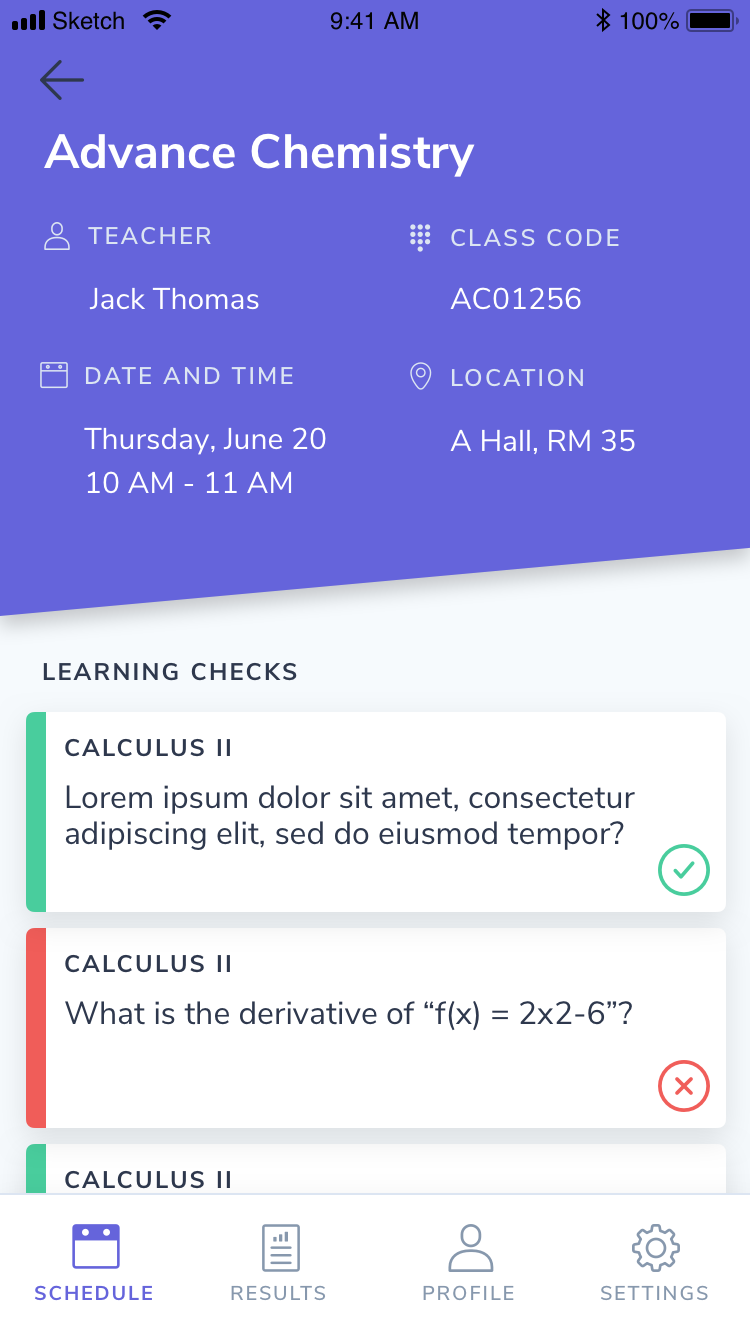
Task: Select the Teacher person icon
Action: 56,236
